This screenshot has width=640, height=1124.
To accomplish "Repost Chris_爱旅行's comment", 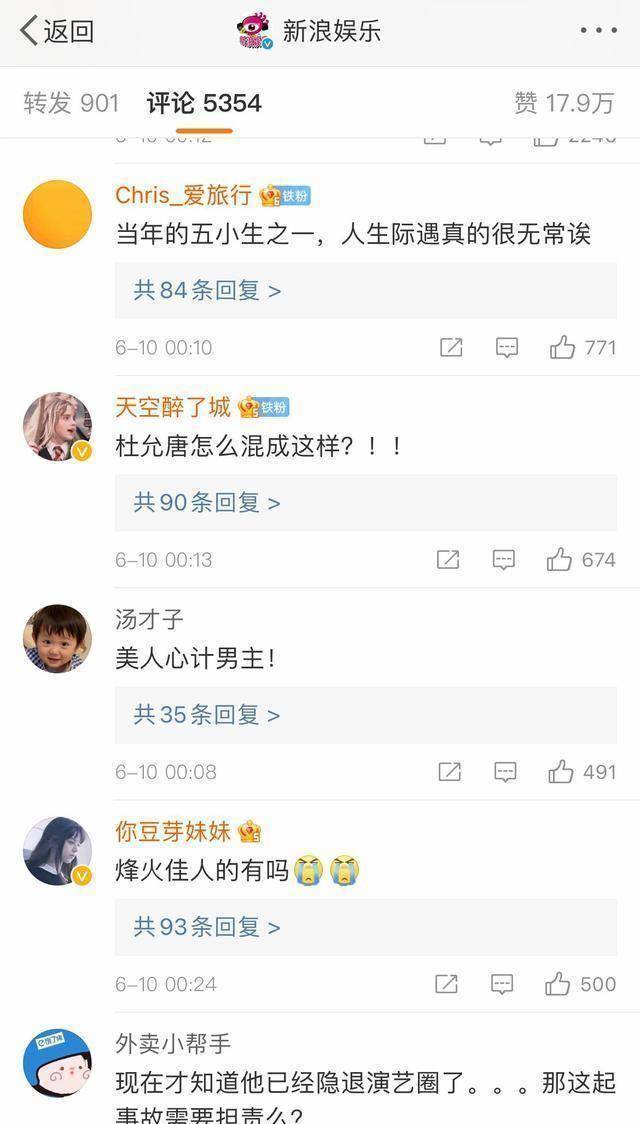I will (x=451, y=348).
